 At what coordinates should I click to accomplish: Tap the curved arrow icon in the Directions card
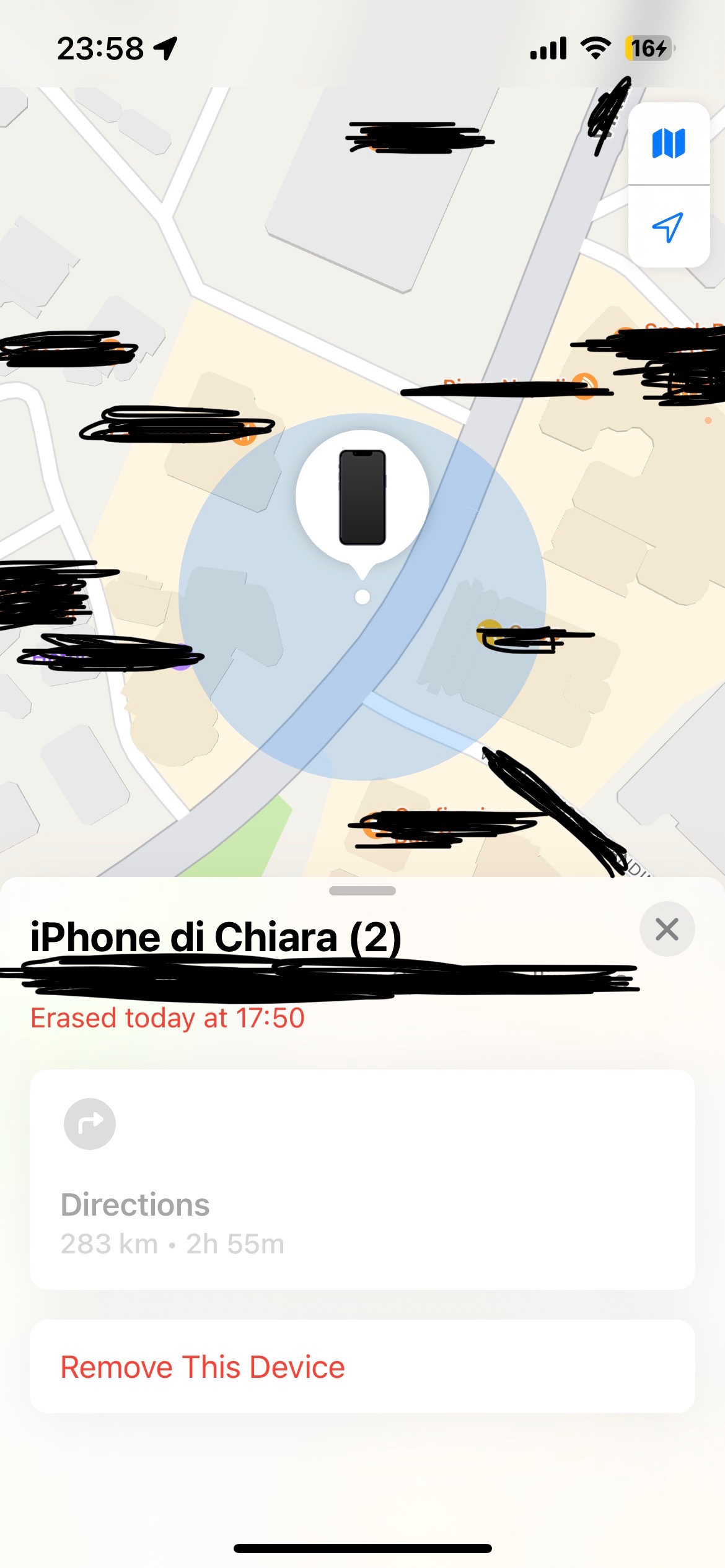point(90,1125)
